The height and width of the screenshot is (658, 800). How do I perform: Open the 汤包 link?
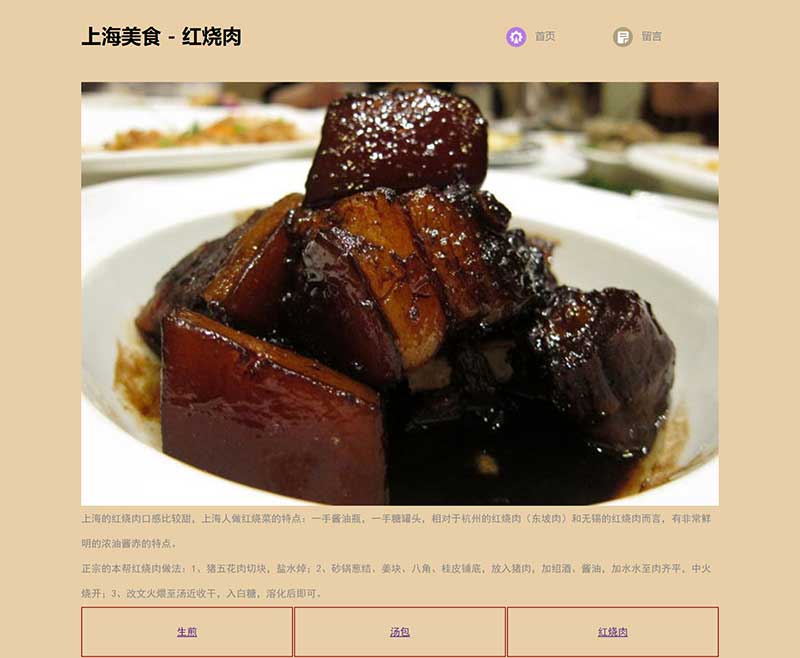coord(400,632)
